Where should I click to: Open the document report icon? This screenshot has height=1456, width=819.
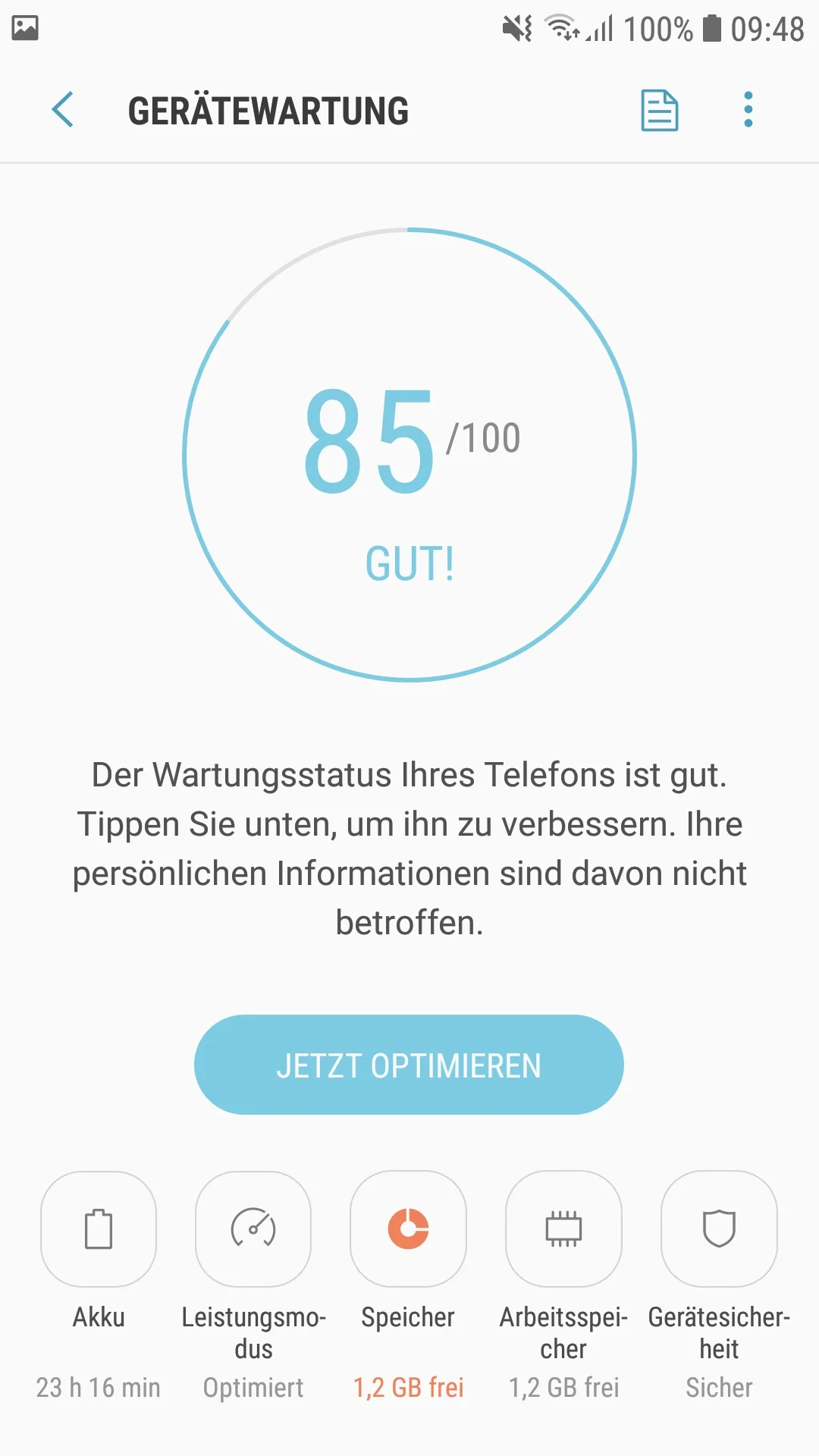click(x=660, y=110)
